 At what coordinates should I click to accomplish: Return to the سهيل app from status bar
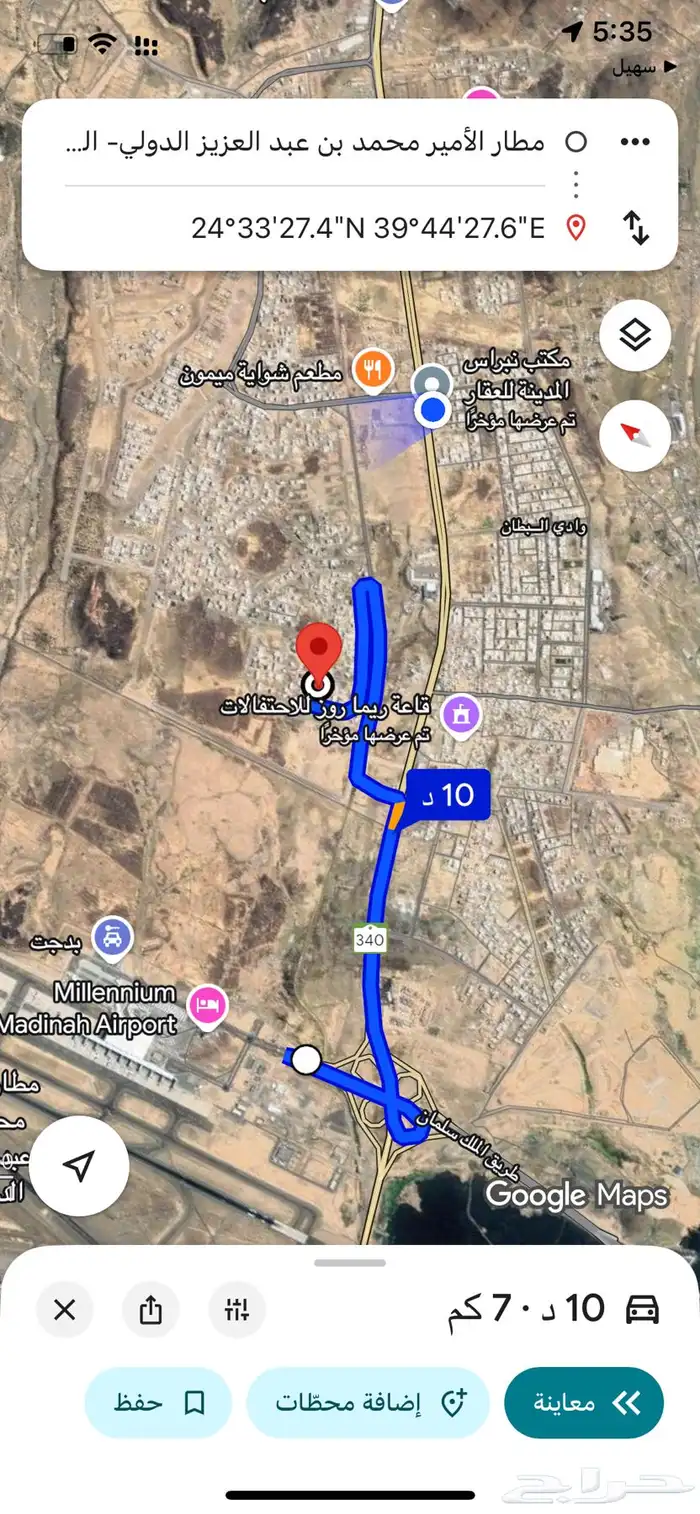coord(634,68)
